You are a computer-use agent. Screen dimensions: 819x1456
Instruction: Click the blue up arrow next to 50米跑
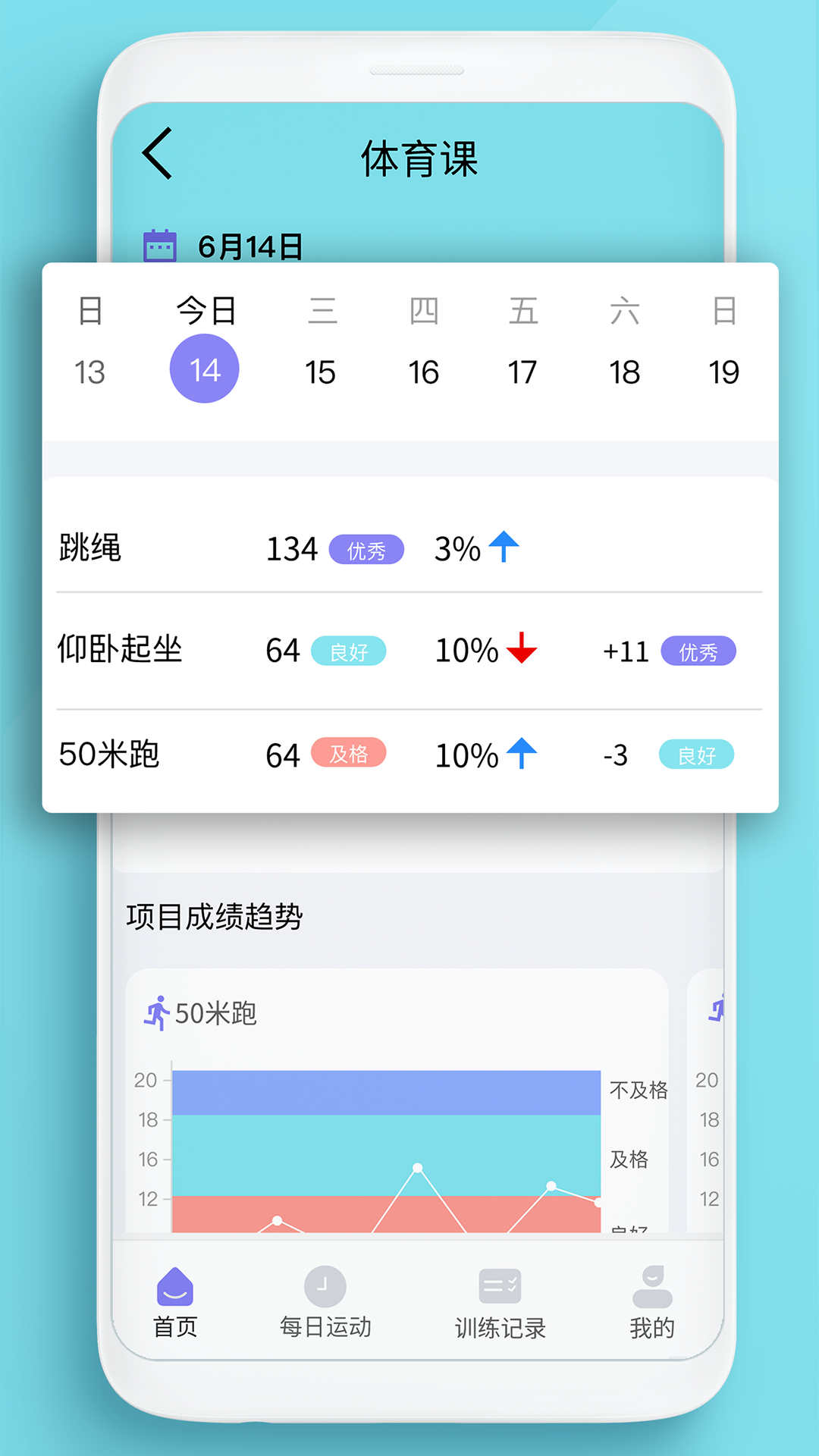[x=522, y=754]
